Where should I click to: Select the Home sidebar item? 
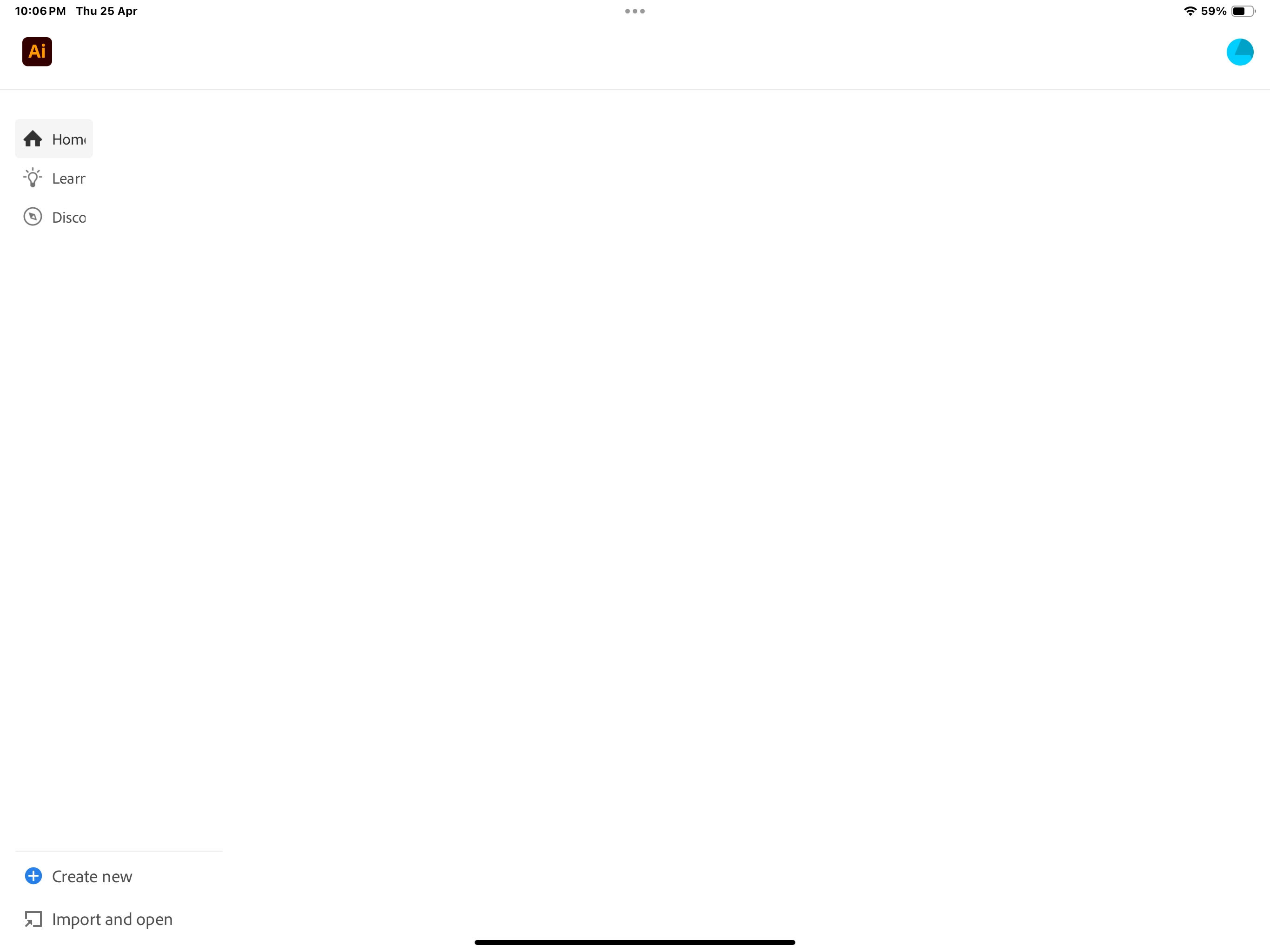(x=54, y=139)
